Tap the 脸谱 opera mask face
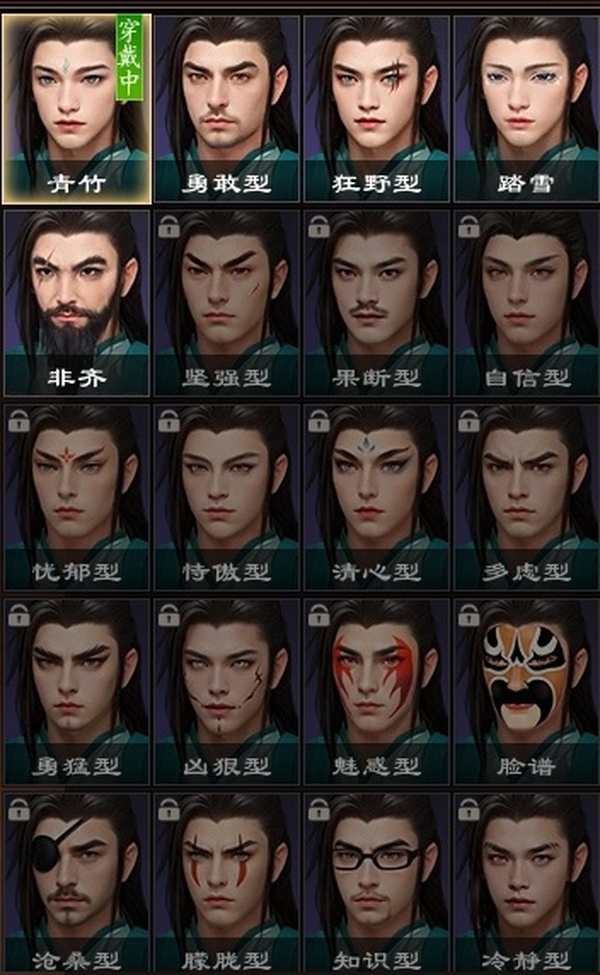 [x=525, y=690]
